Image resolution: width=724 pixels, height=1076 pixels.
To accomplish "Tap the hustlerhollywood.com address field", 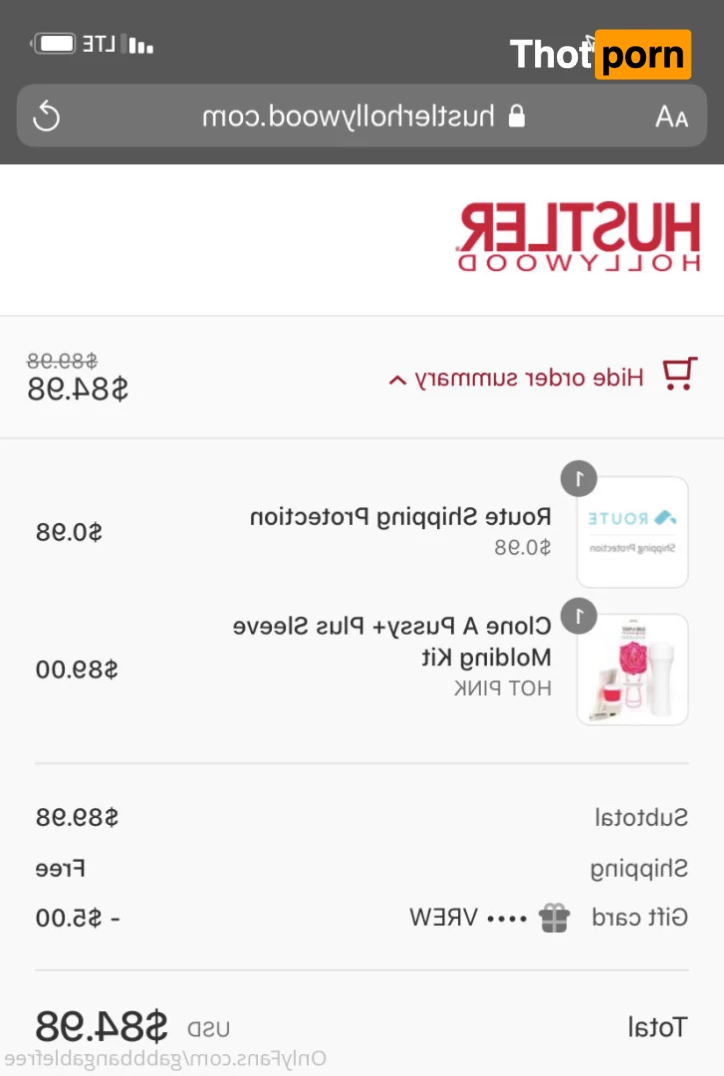I will click(362, 117).
